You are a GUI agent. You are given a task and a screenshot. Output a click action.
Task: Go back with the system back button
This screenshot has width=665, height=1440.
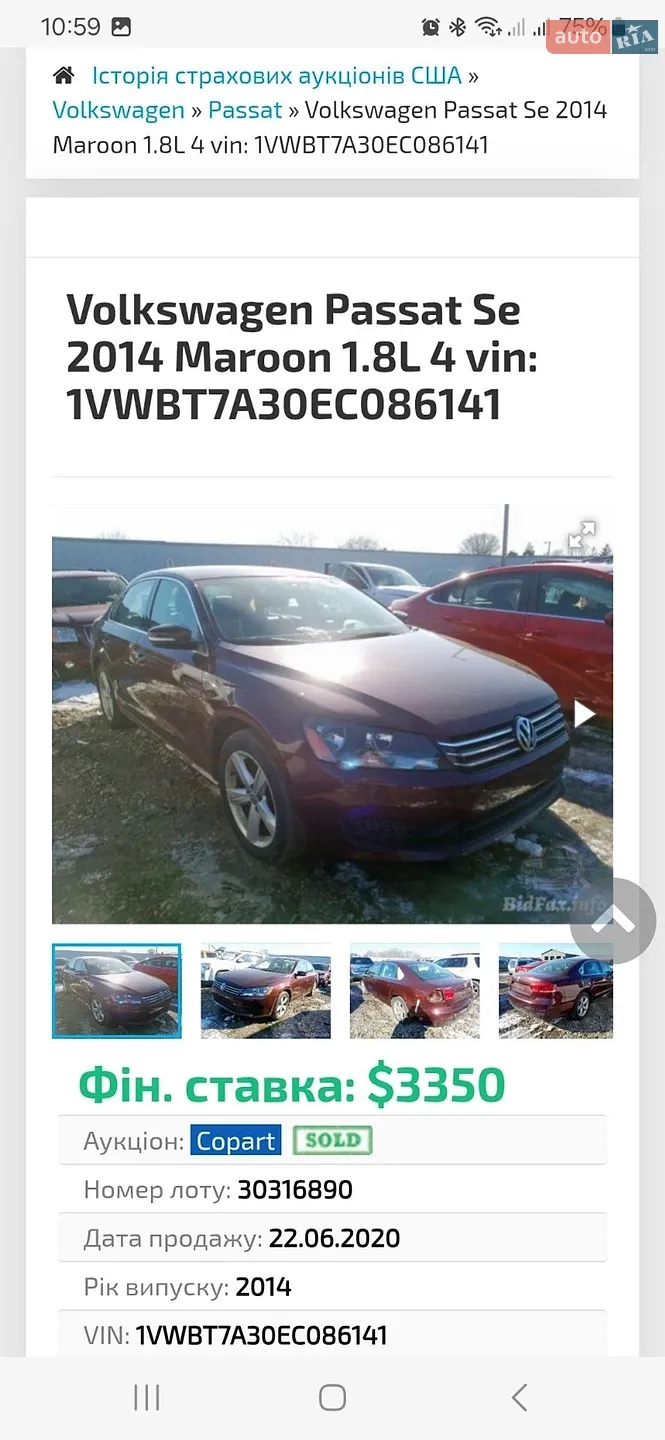(x=518, y=1397)
